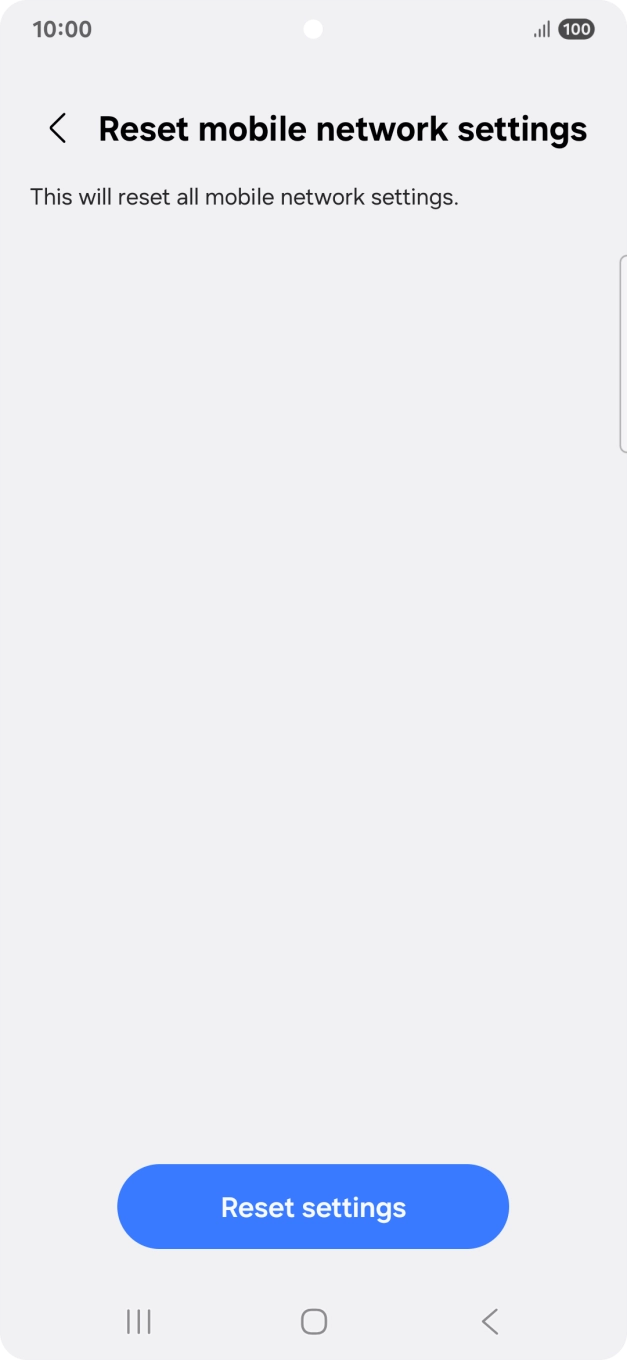The height and width of the screenshot is (1360, 627).
Task: Tap the Reset settings button
Action: point(313,1206)
